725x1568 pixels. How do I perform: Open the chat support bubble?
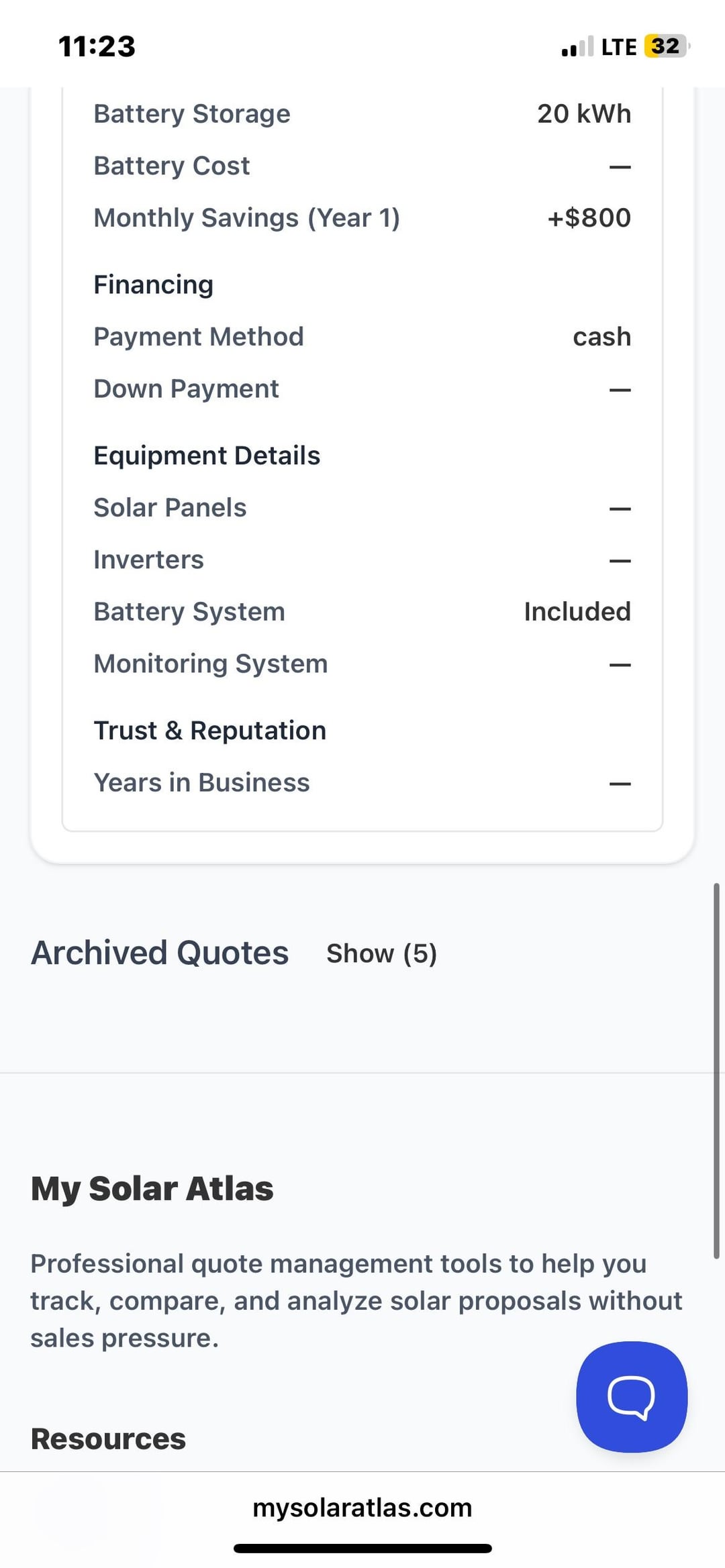click(x=632, y=1397)
